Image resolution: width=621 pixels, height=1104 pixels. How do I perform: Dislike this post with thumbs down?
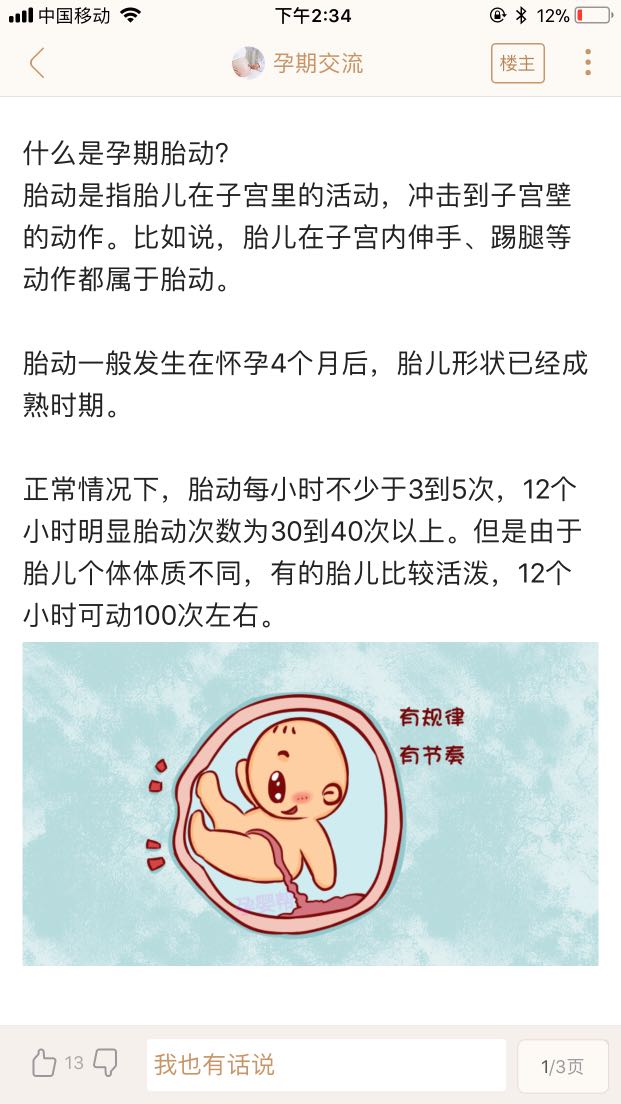pos(106,1063)
